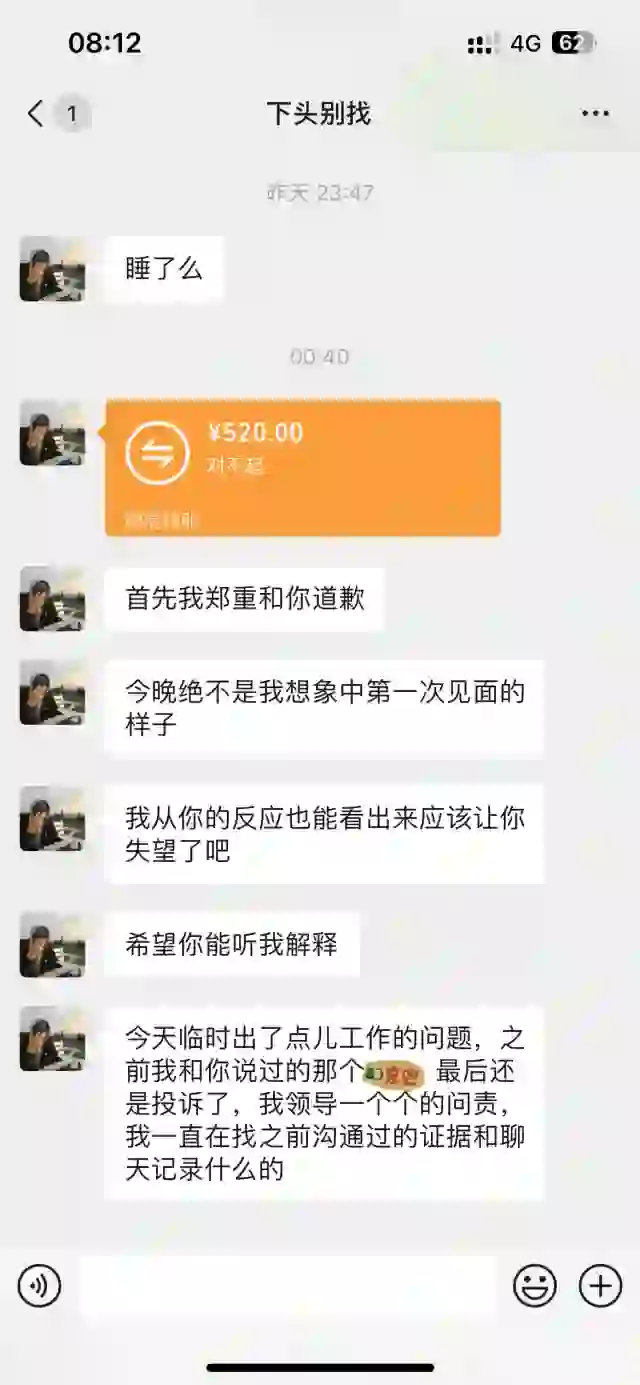Open the chat options three-dot menu
Viewport: 640px width, 1385px height.
pos(595,114)
